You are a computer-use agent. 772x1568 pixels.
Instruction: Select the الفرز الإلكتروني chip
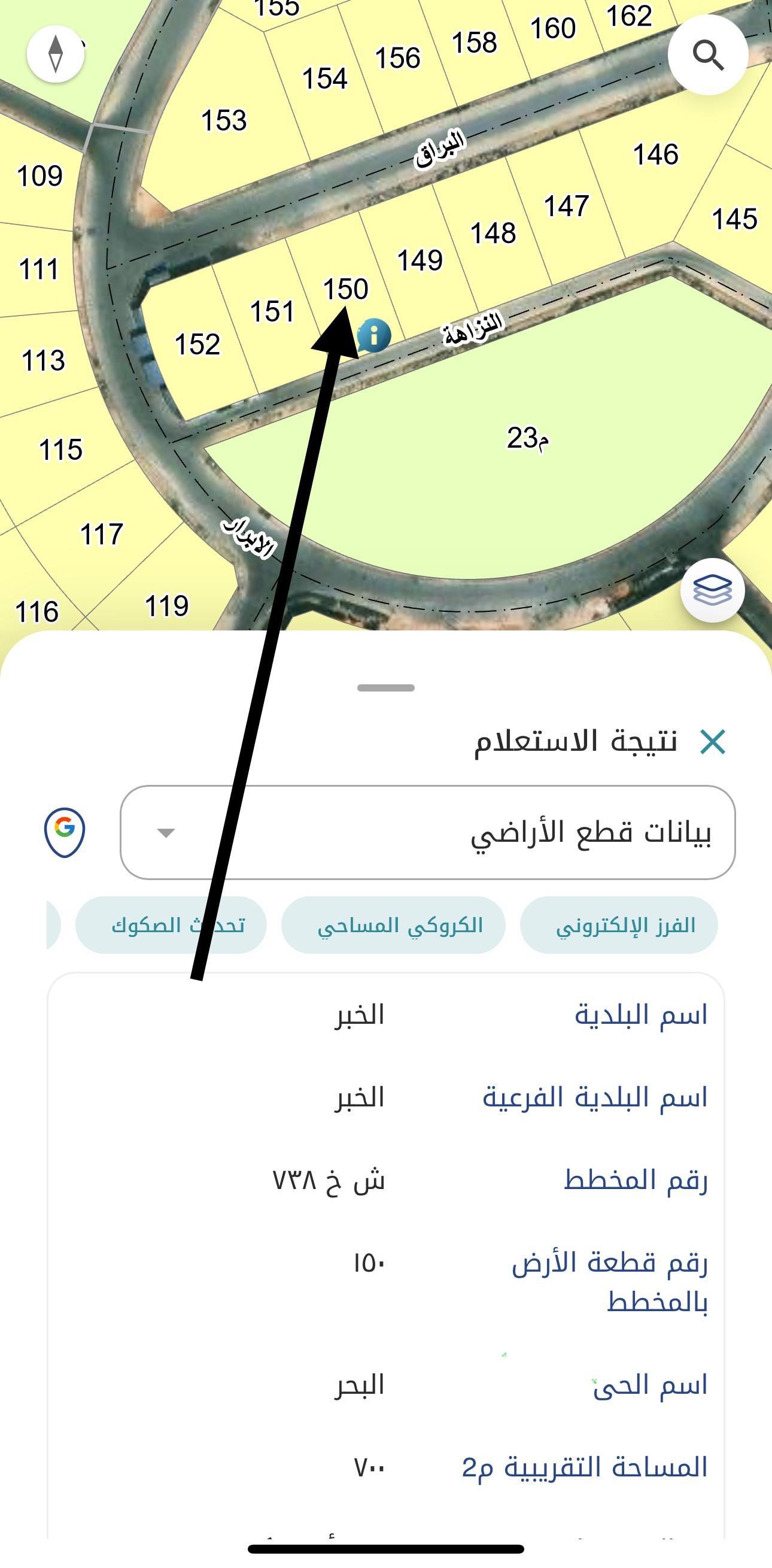tap(619, 924)
